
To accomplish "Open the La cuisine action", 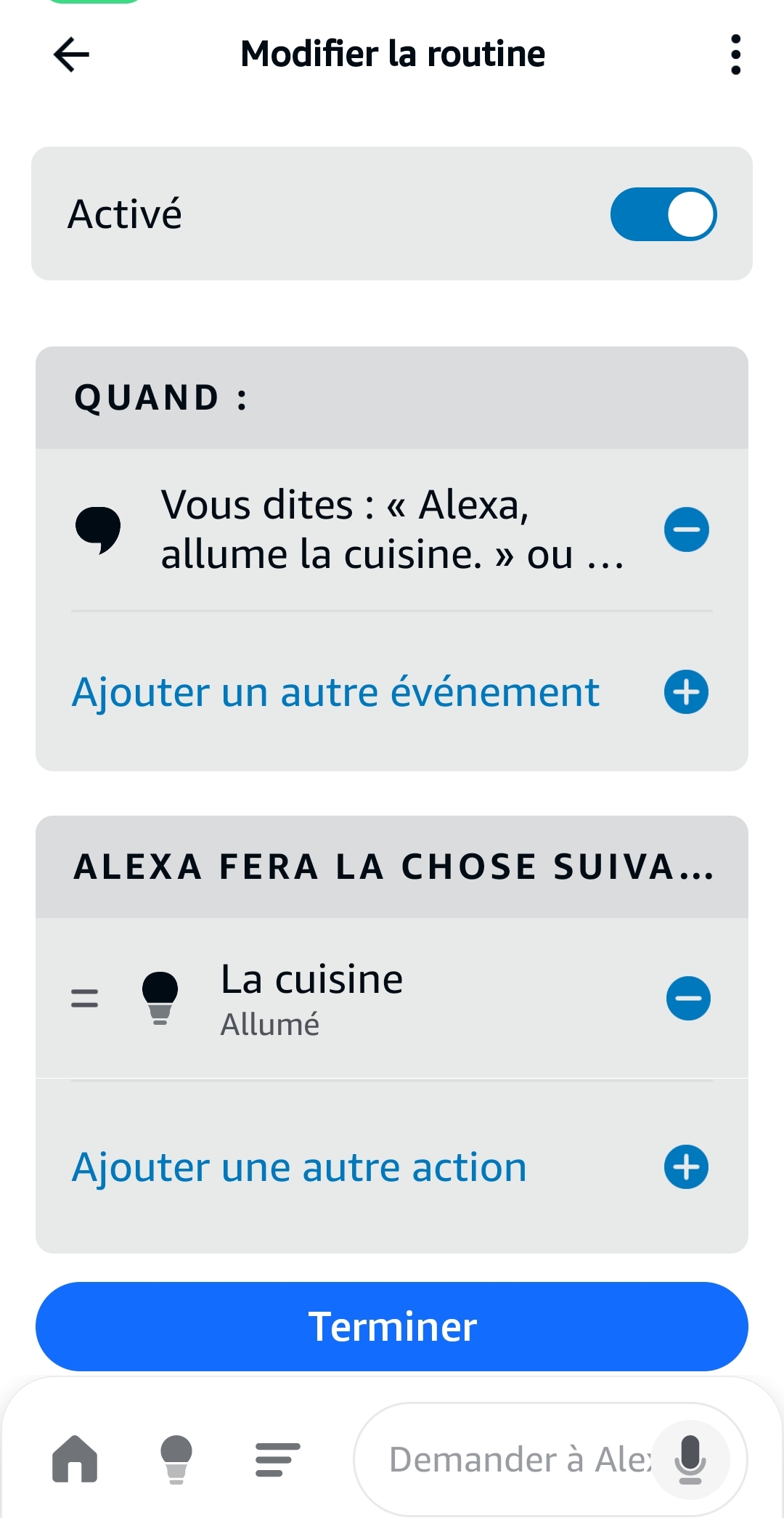I will pyautogui.click(x=392, y=998).
